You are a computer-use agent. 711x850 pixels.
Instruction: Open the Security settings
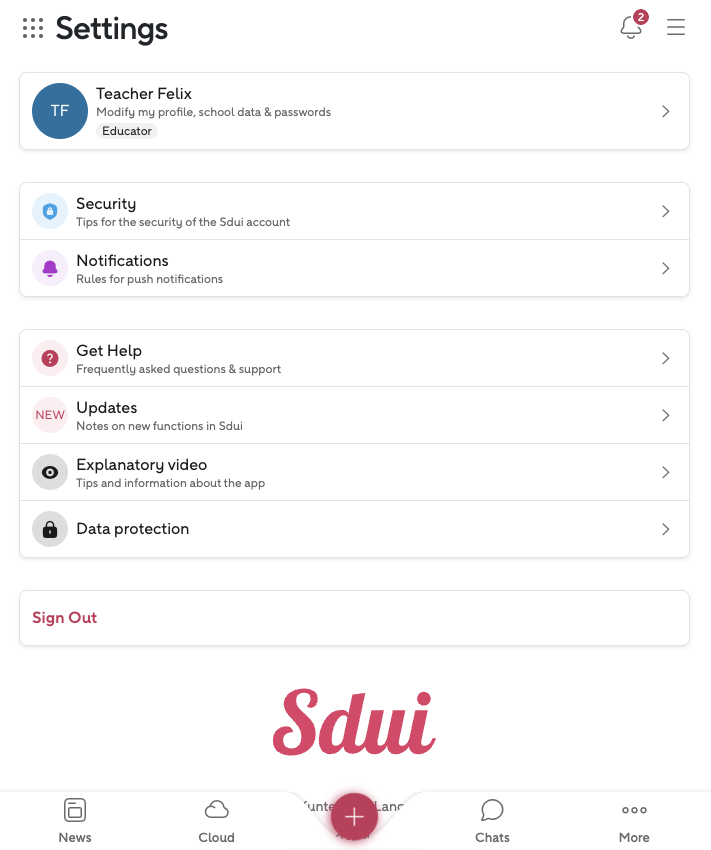(x=354, y=211)
